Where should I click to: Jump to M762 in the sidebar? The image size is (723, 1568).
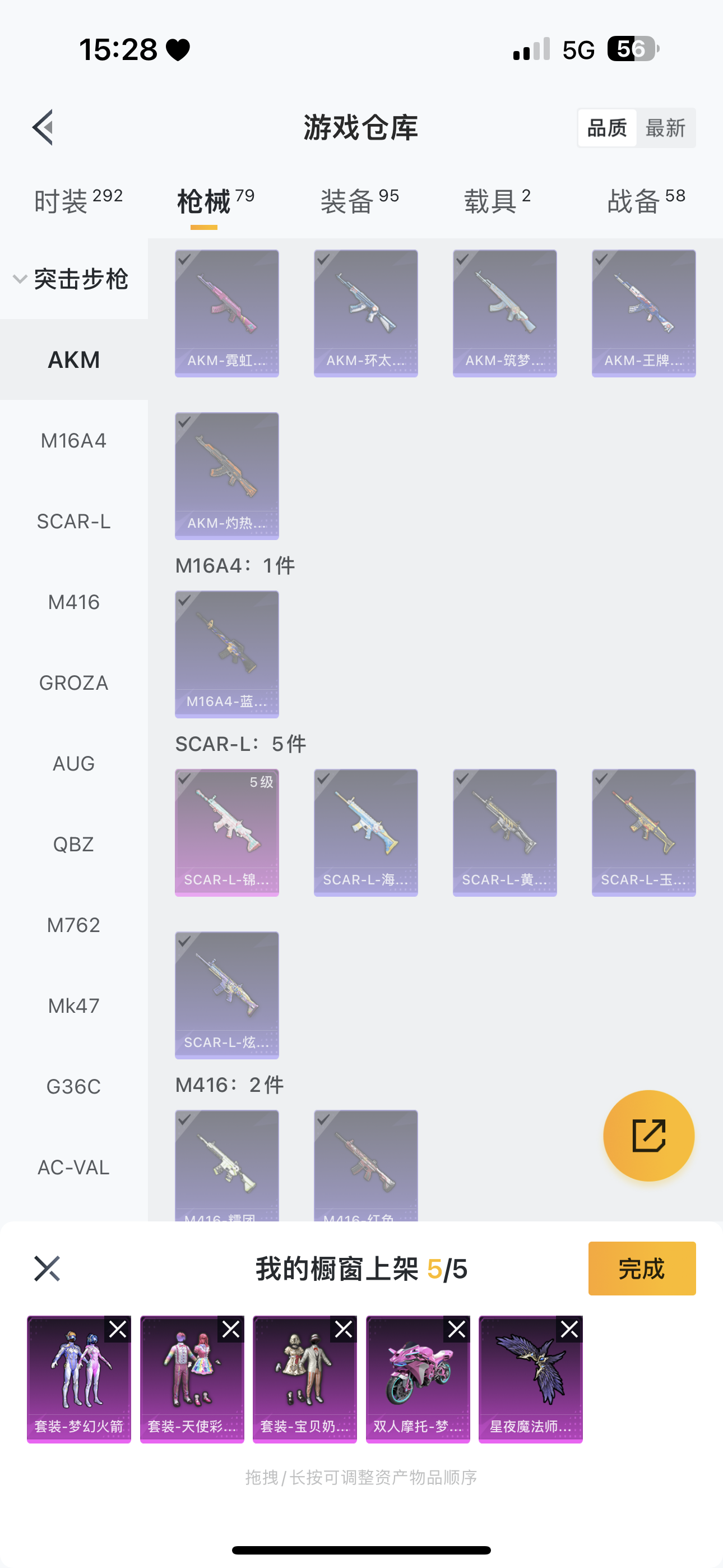[x=73, y=925]
